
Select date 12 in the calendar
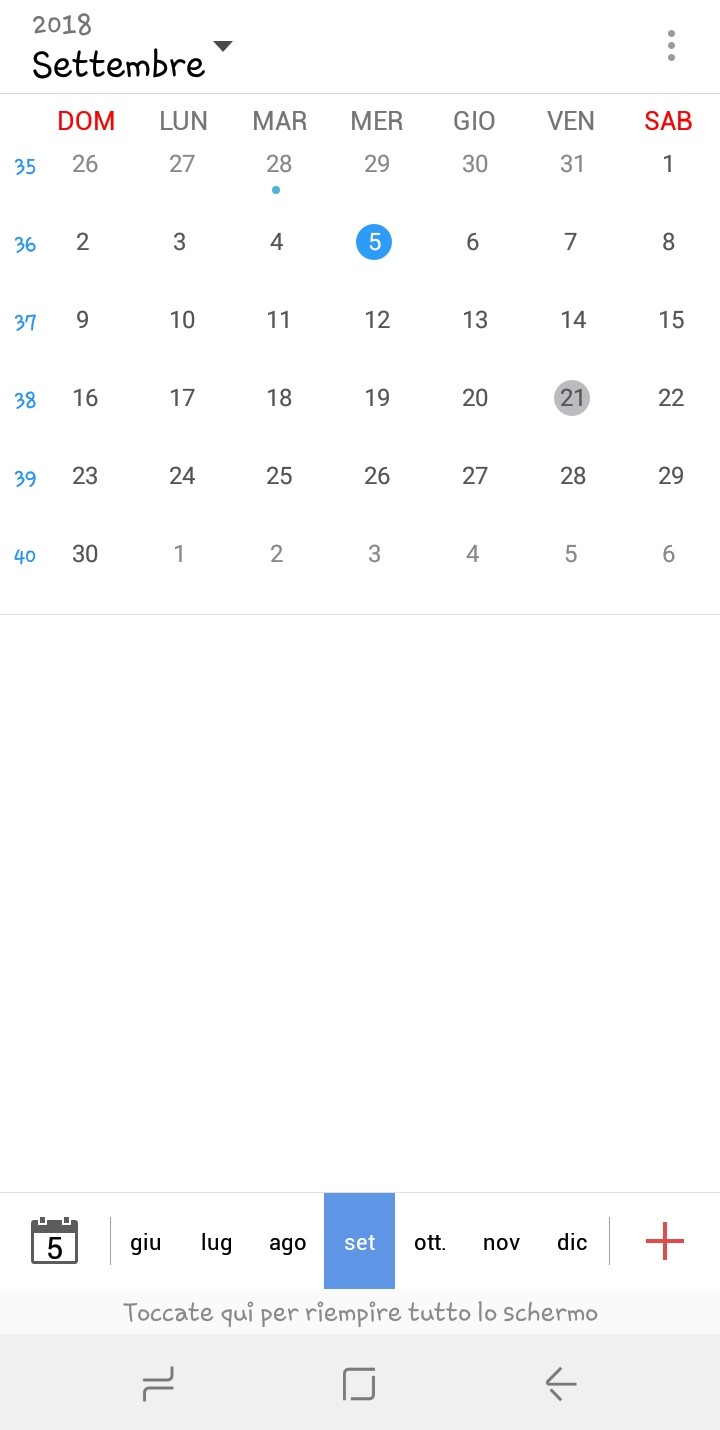click(x=377, y=320)
